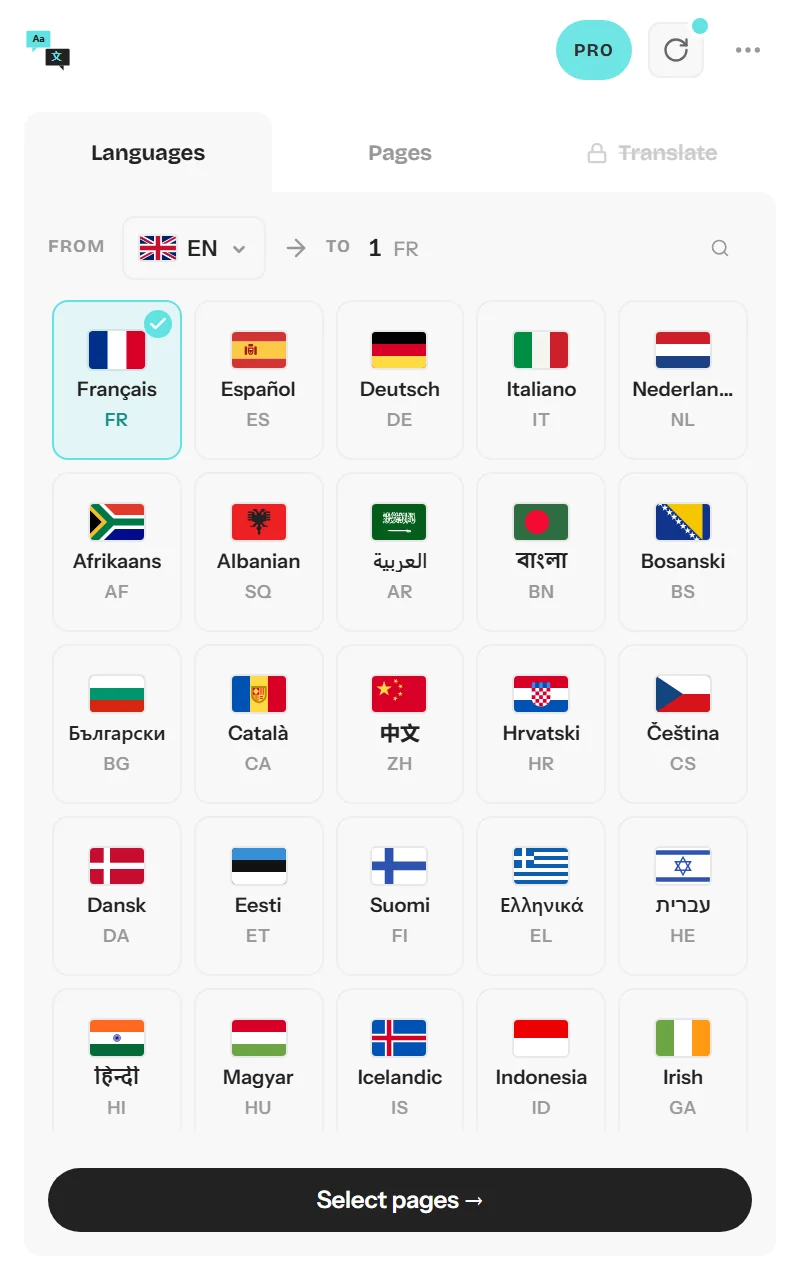Image resolution: width=800 pixels, height=1280 pixels.
Task: Tap the PRO badge button
Action: click(x=594, y=50)
